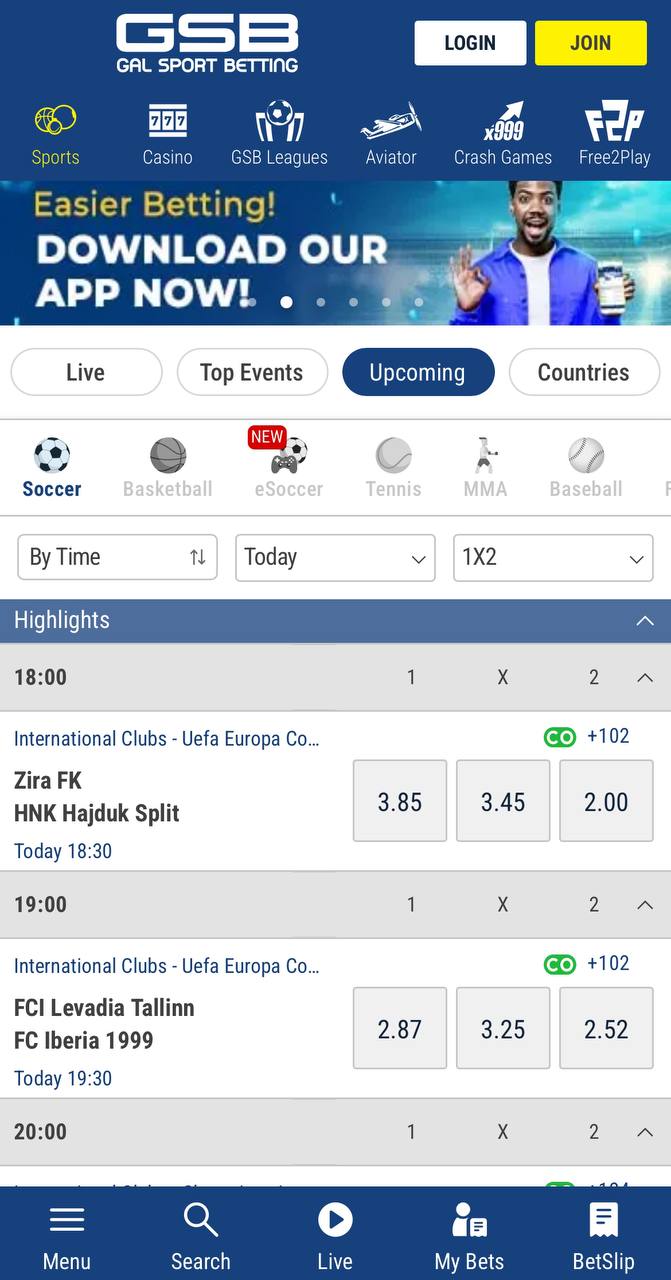Open the Casino section
The width and height of the screenshot is (671, 1280).
pyautogui.click(x=167, y=134)
